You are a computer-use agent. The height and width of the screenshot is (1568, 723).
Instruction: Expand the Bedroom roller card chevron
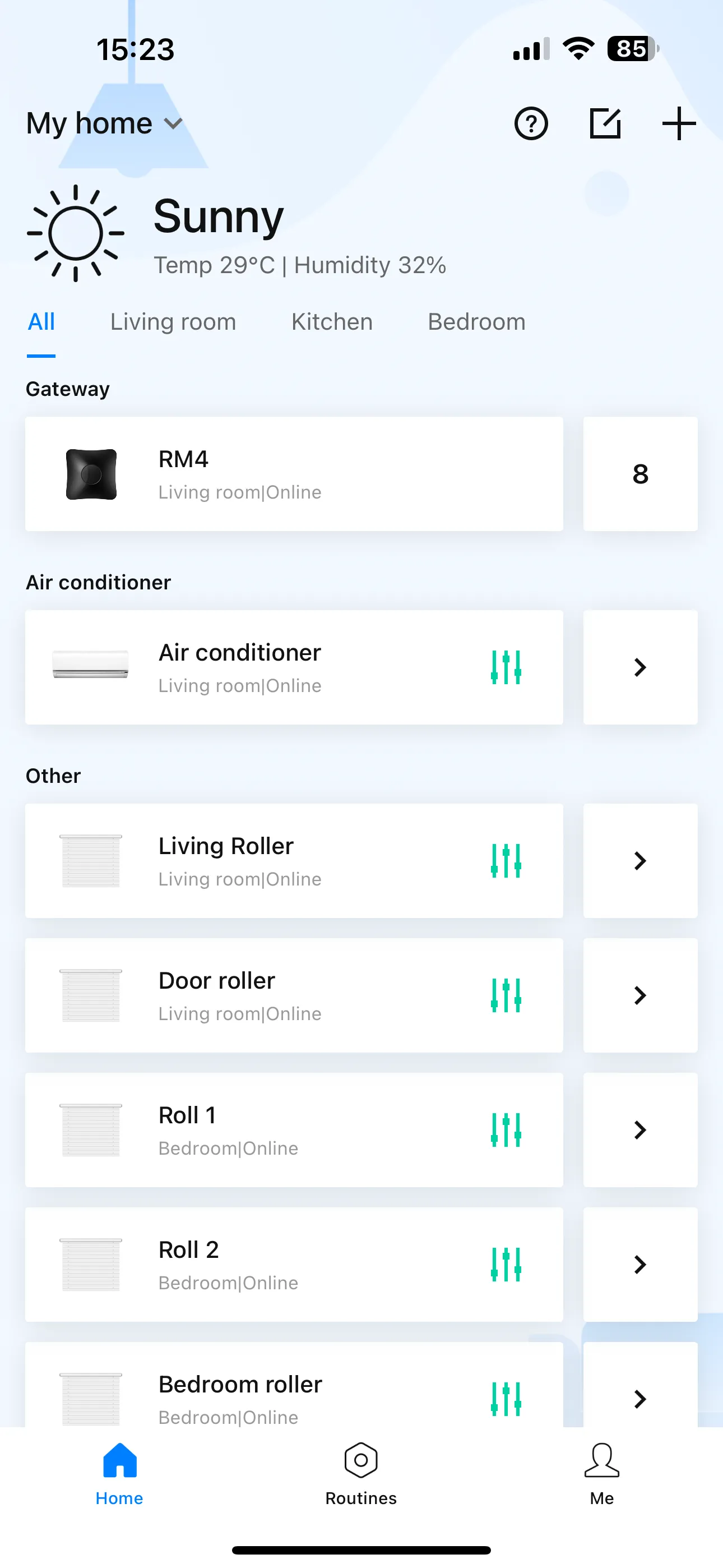click(x=639, y=1398)
